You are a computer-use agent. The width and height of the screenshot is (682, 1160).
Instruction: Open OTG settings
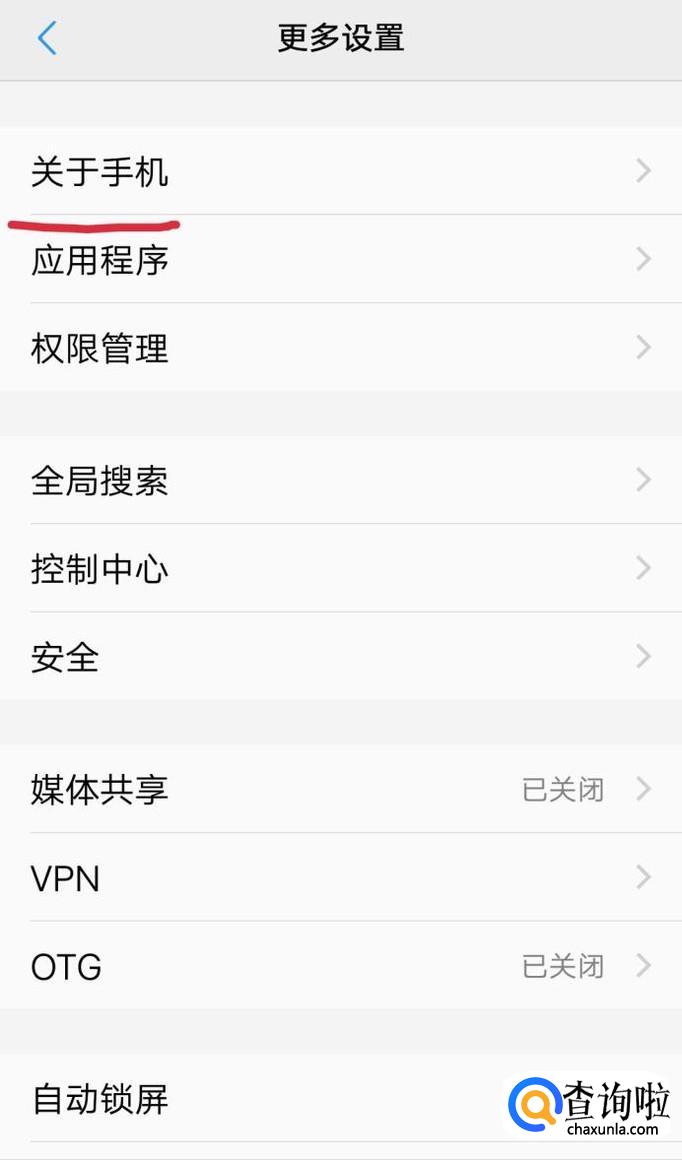[66, 966]
